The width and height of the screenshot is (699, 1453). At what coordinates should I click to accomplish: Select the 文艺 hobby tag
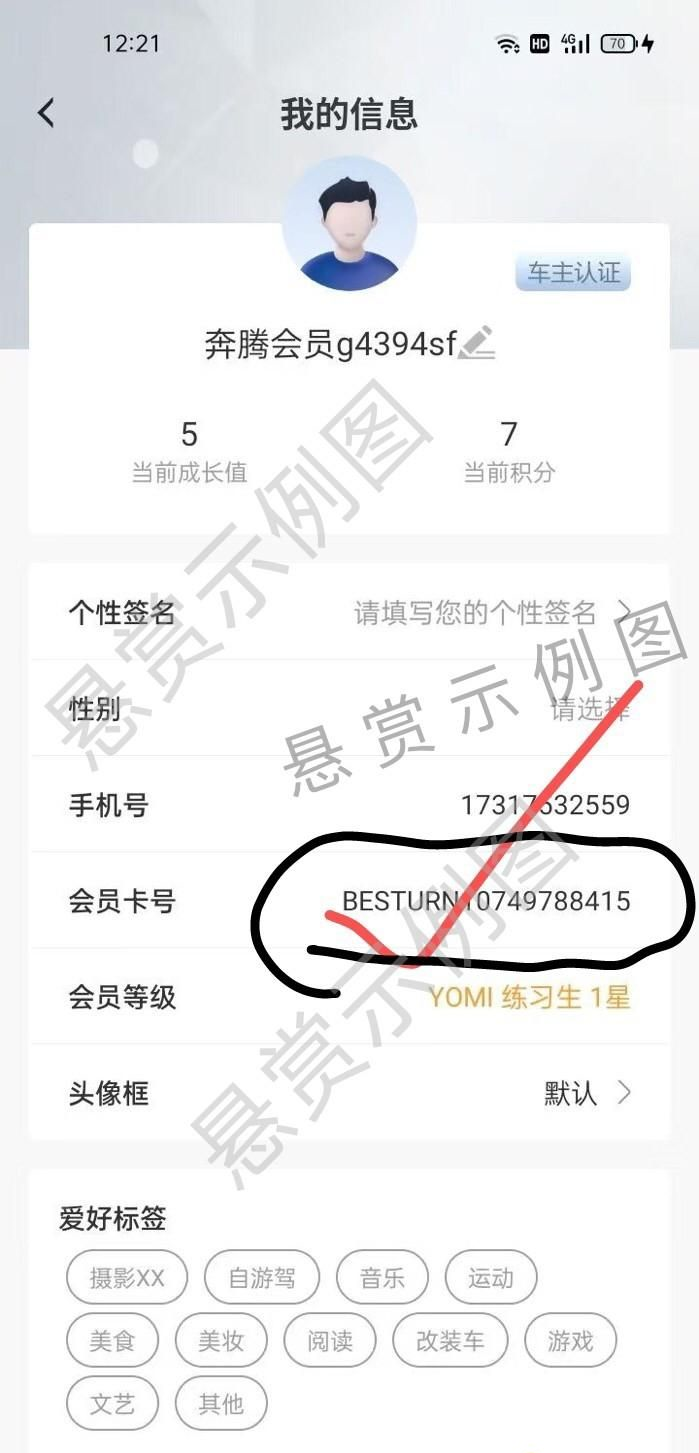tap(111, 1403)
